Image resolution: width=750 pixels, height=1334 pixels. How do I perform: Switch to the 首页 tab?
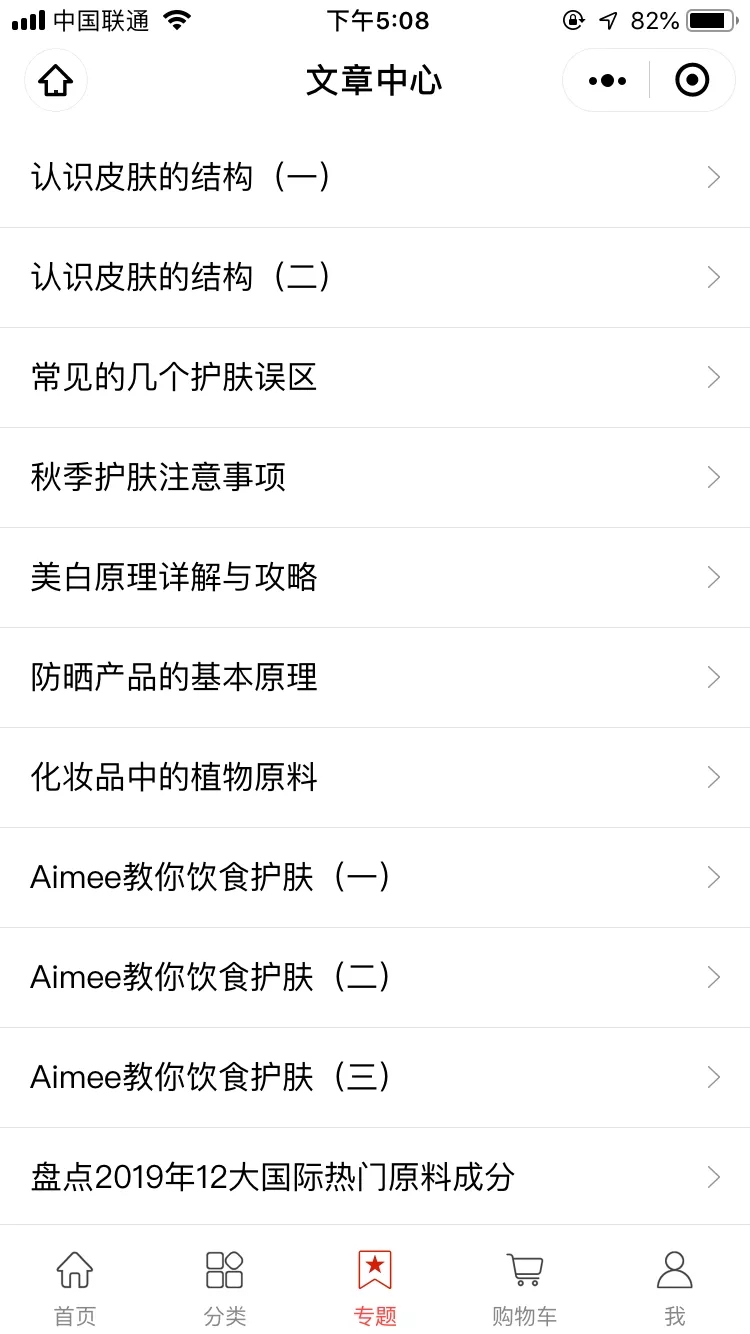[75, 1288]
